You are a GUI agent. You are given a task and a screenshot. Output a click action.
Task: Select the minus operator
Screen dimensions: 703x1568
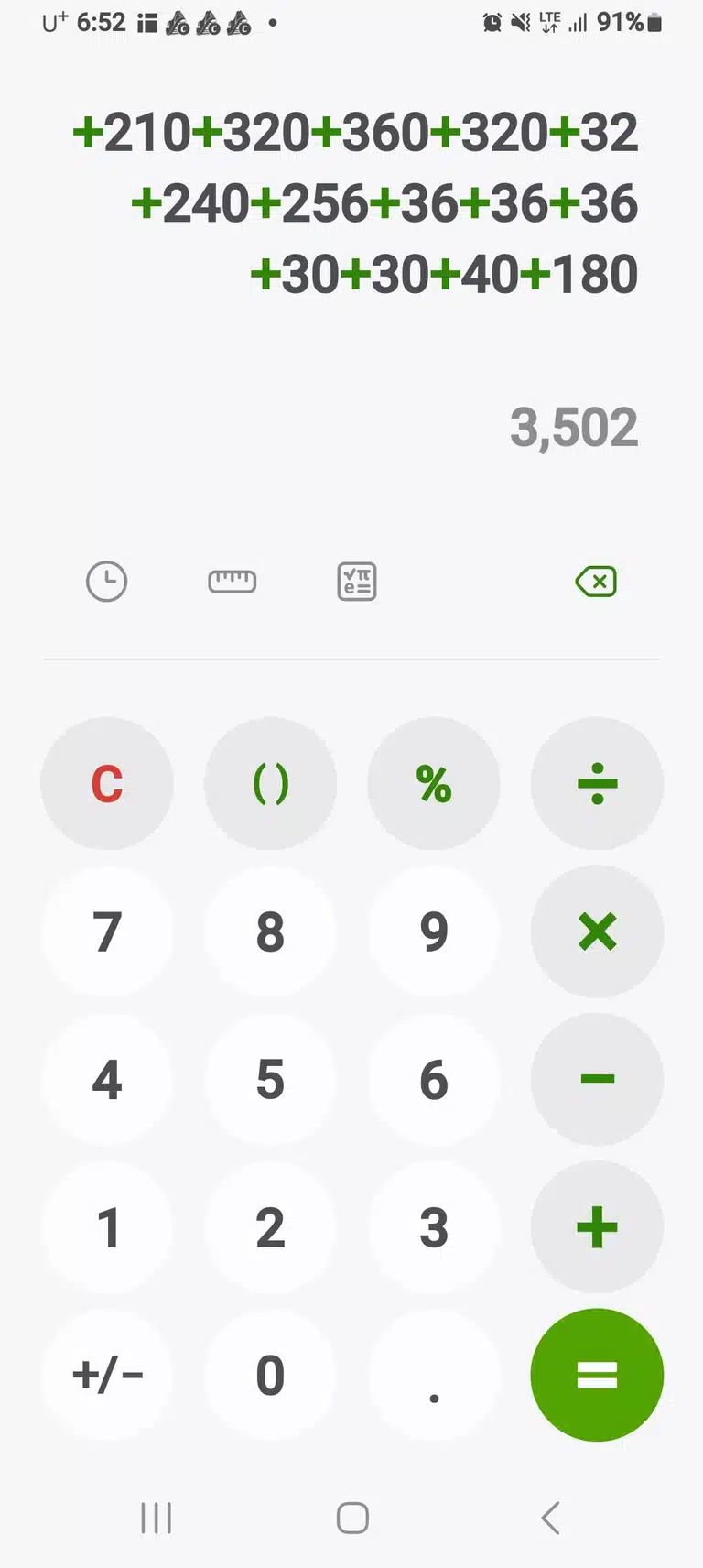click(597, 1079)
